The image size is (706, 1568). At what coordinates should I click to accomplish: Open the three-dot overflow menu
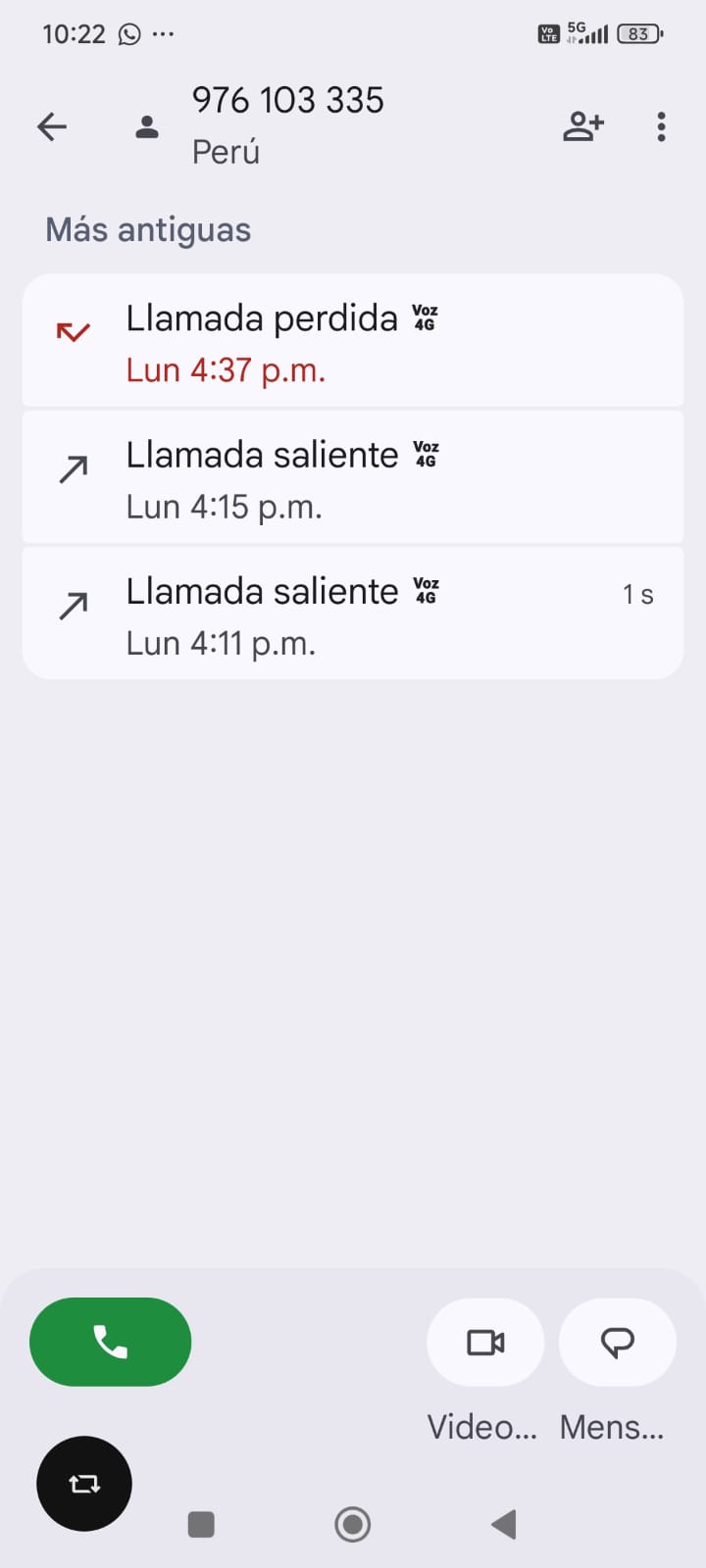click(x=662, y=126)
